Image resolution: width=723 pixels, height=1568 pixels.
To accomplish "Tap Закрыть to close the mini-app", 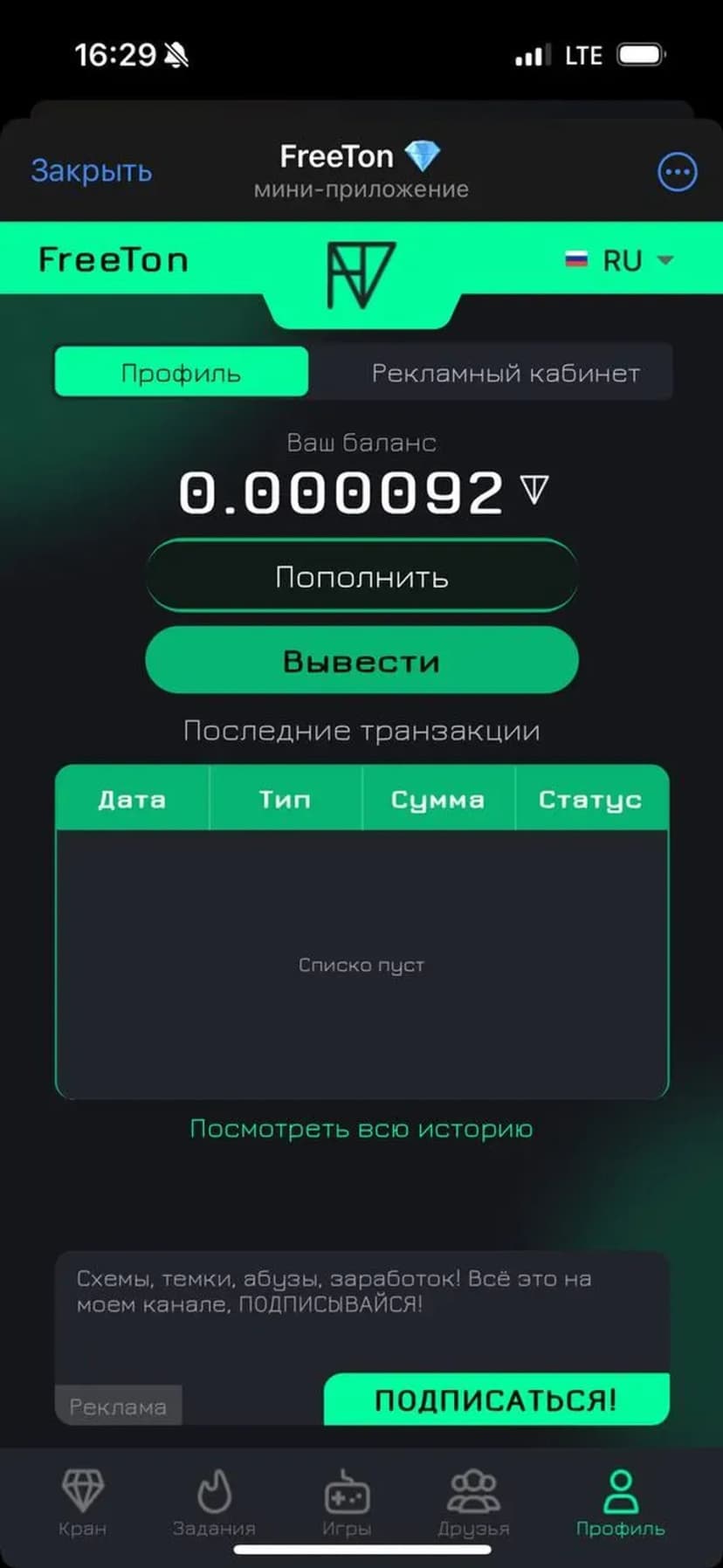I will (x=92, y=170).
